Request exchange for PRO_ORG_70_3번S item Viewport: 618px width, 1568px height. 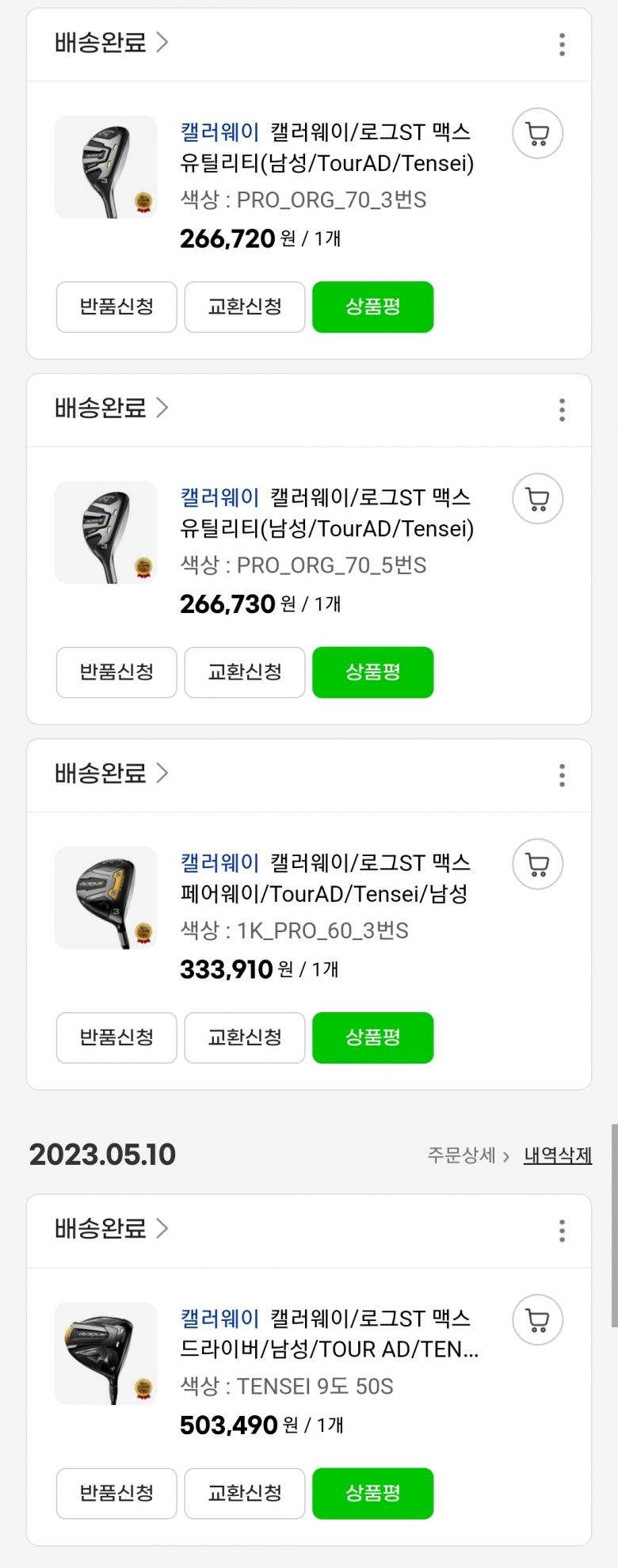tap(245, 306)
